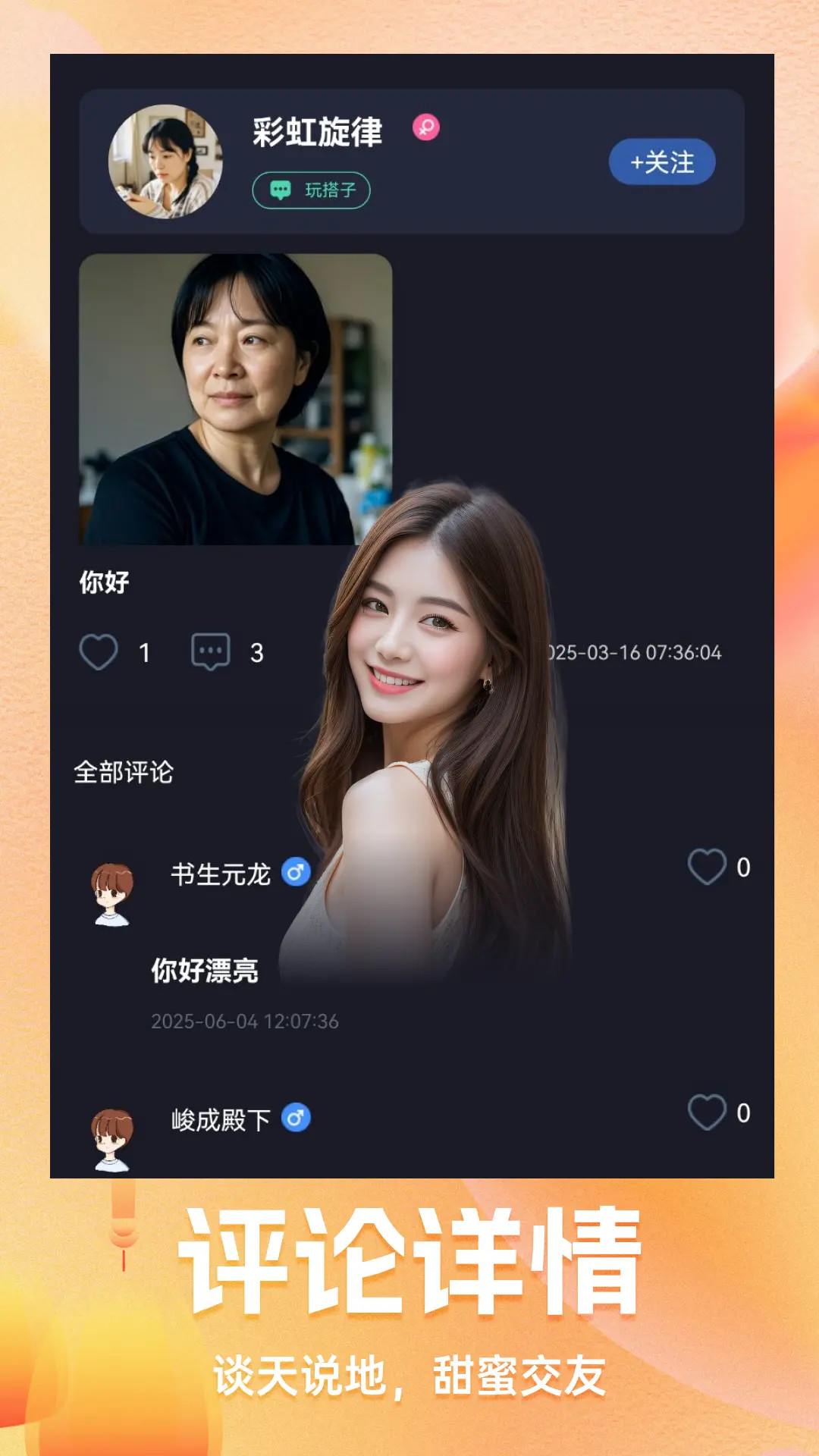The image size is (819, 1456).
Task: Toggle follow state for 彩虹旋律
Action: [661, 161]
